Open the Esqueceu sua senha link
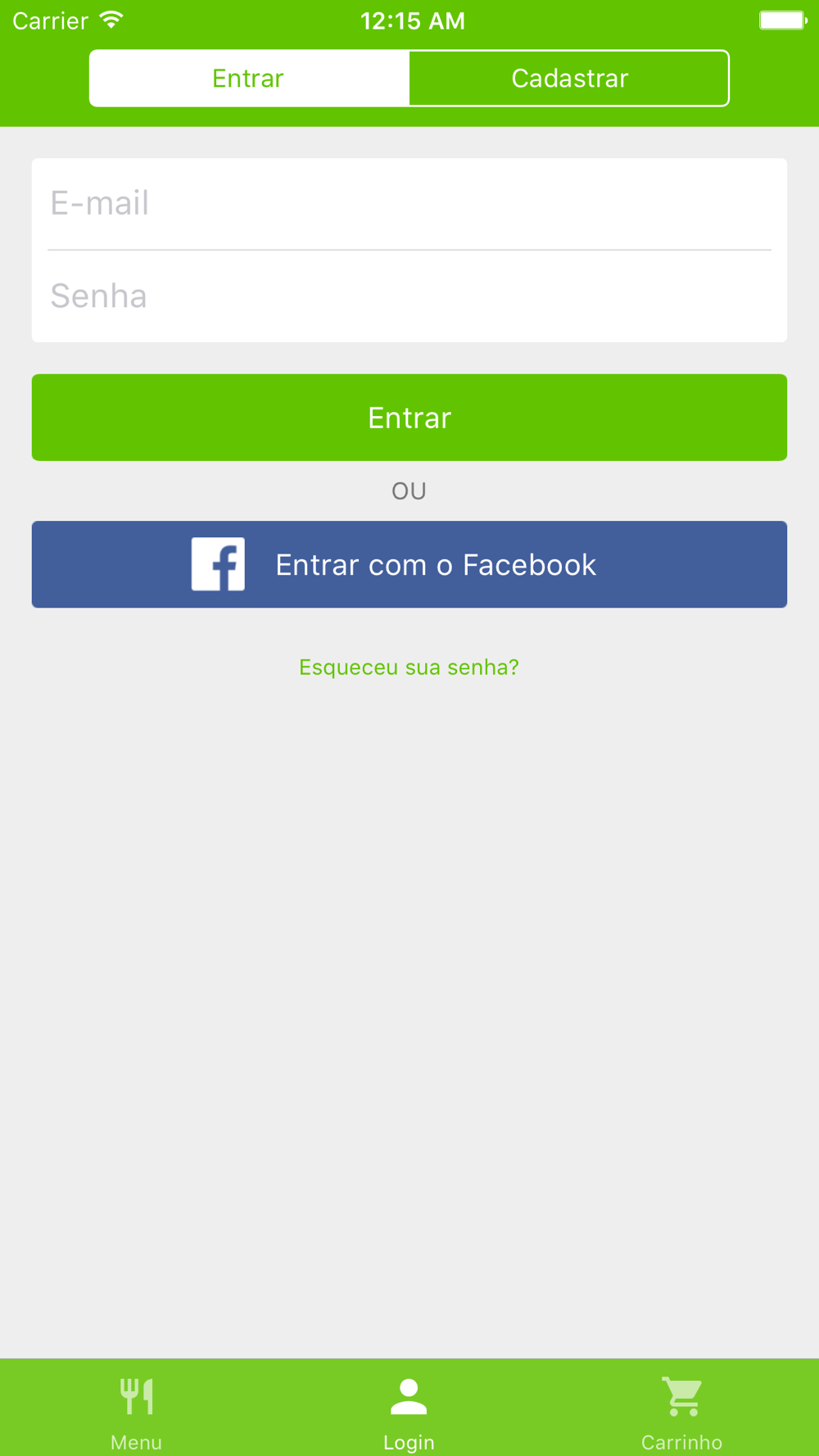The image size is (819, 1456). 409,667
